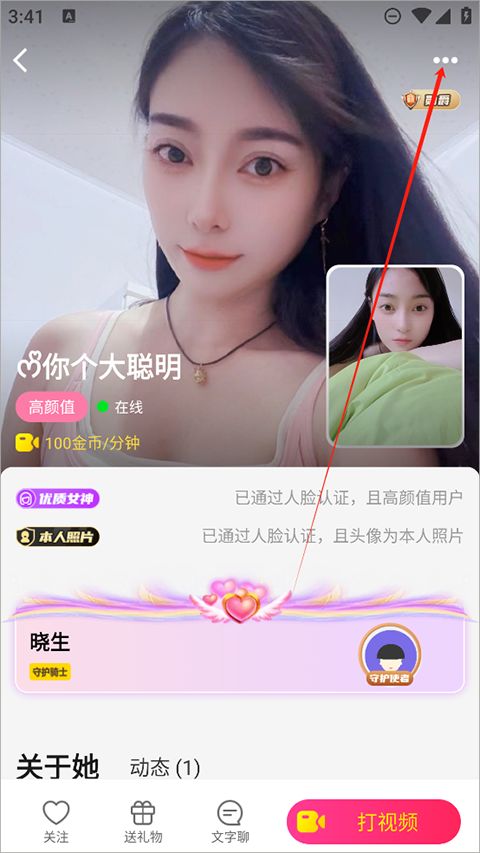Tap the noble badge under the menu
Image resolution: width=480 pixels, height=853 pixels.
(x=431, y=100)
